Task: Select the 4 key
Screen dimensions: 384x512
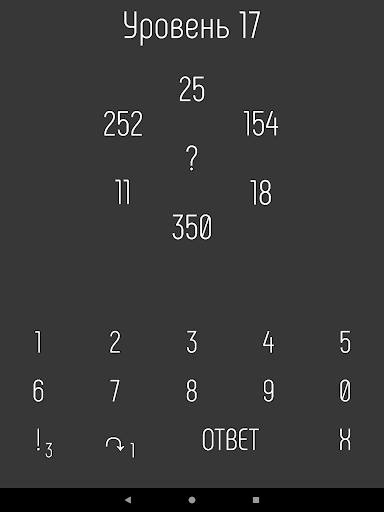Action: click(268, 342)
